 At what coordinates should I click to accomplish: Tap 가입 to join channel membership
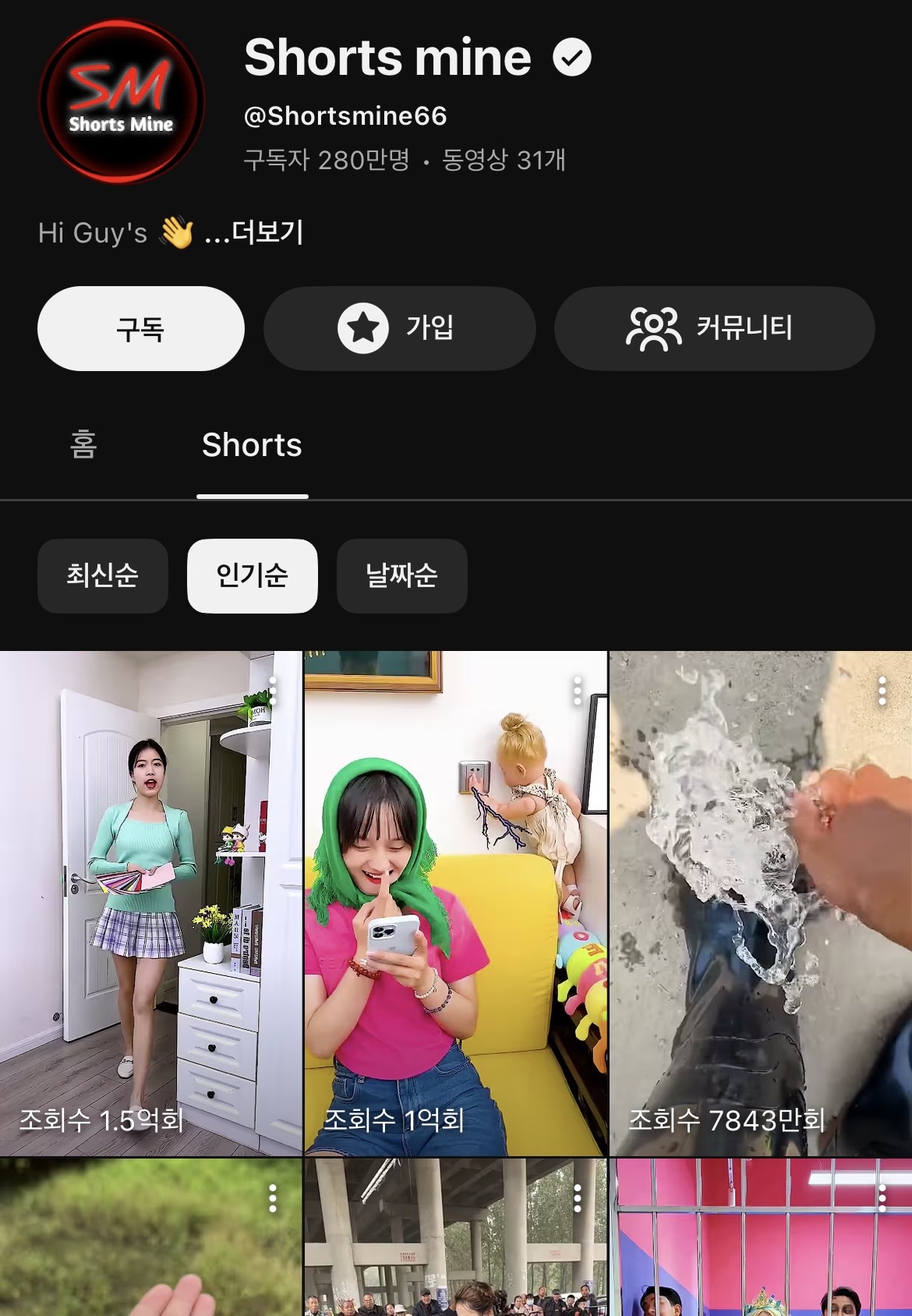399,328
